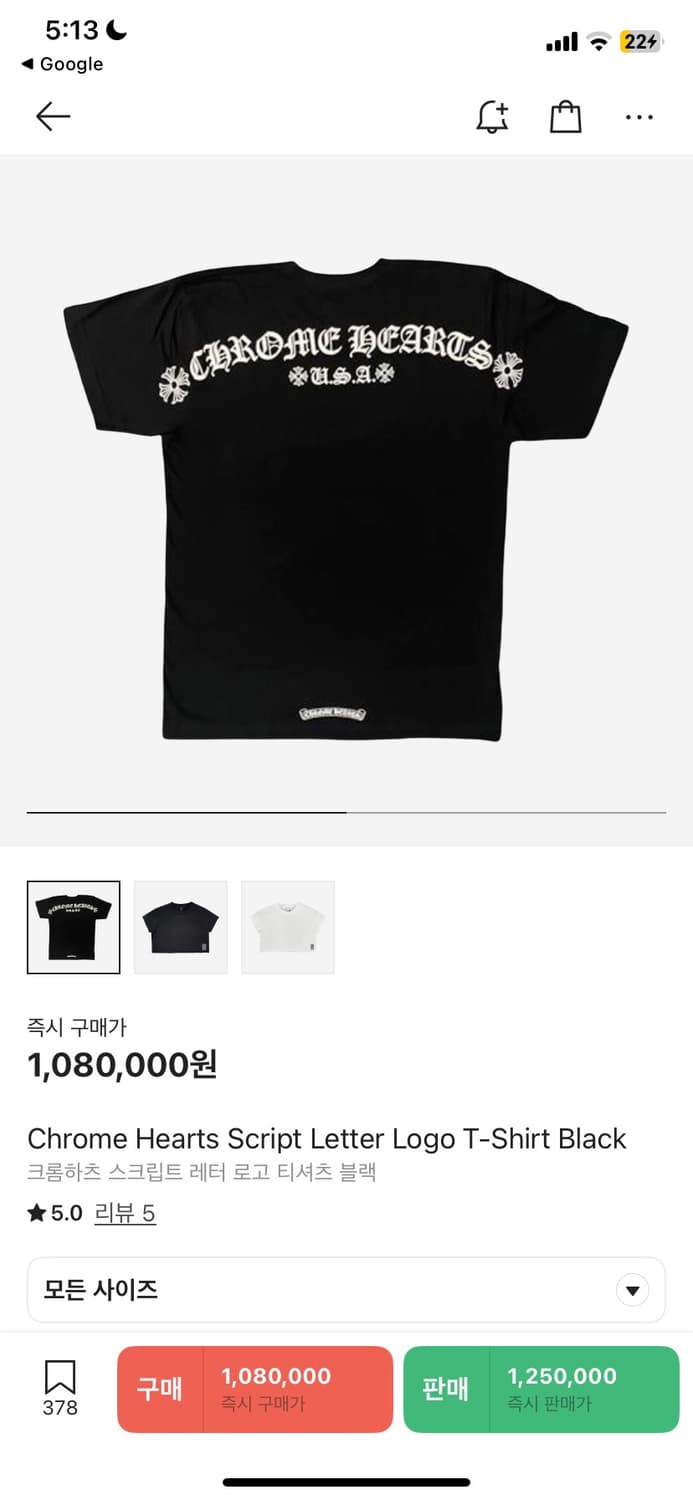Open the main Chrome Hearts product image
693x1500 pixels.
click(x=346, y=500)
